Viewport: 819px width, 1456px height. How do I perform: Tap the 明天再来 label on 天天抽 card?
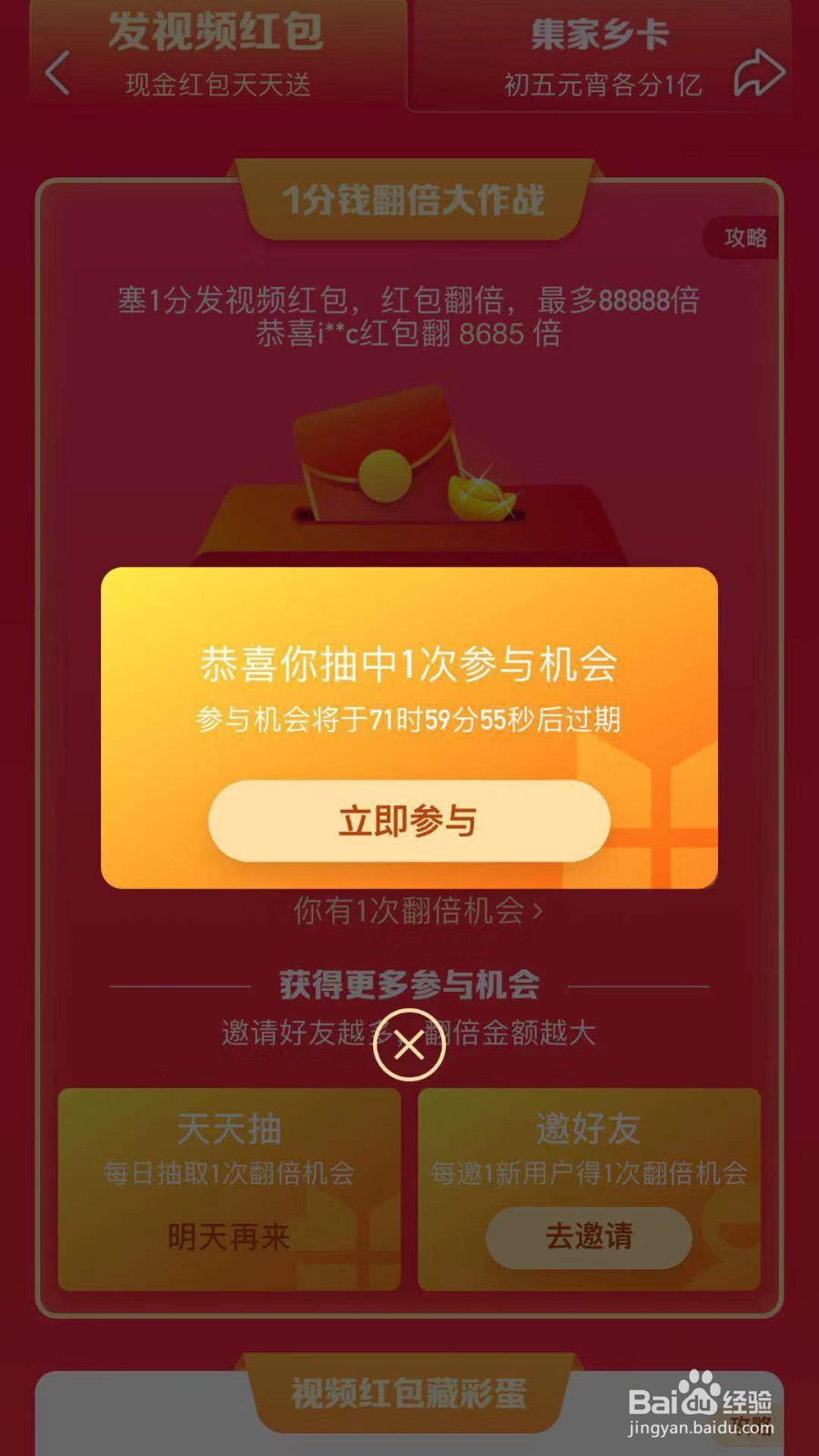[227, 1238]
